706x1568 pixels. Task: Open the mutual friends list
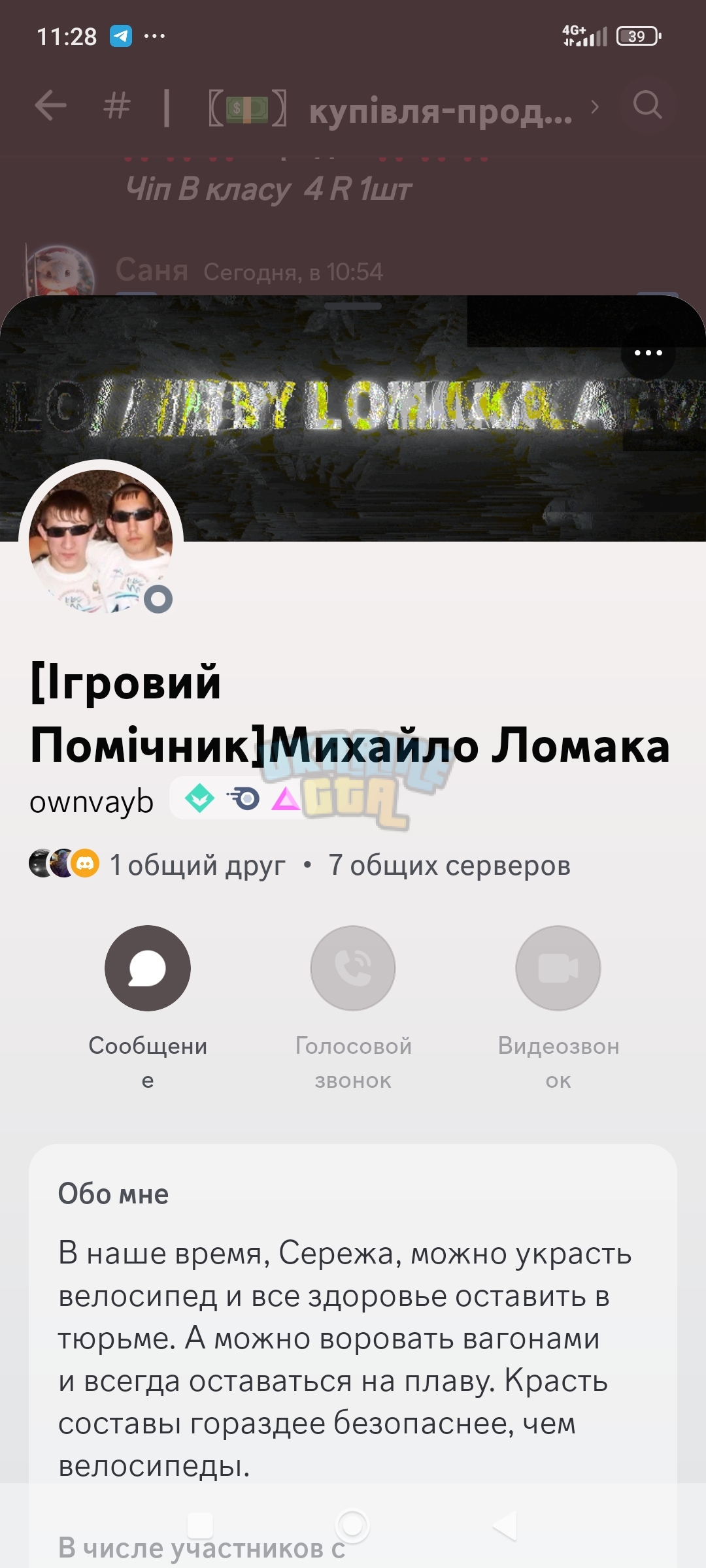pyautogui.click(x=158, y=864)
